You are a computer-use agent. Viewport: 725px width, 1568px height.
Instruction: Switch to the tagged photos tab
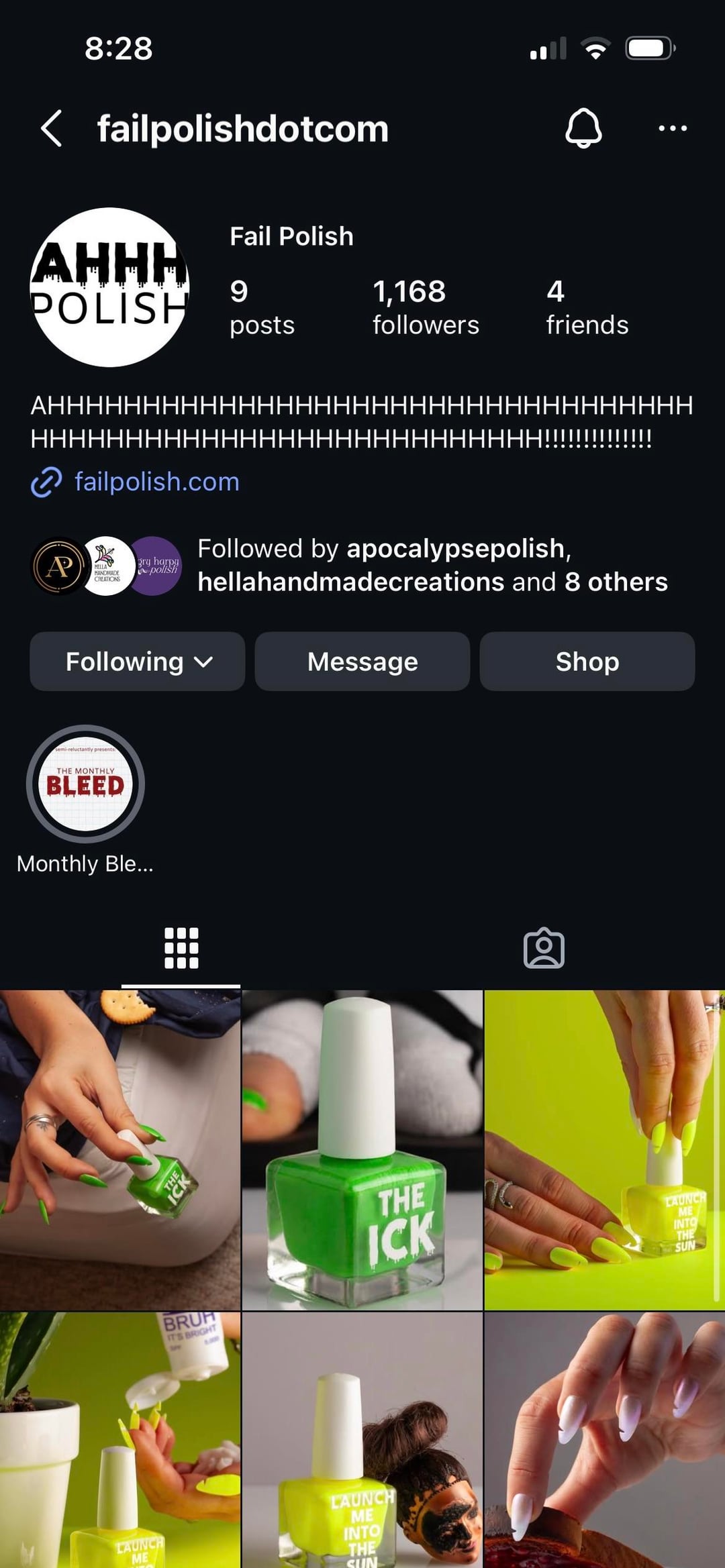click(544, 948)
